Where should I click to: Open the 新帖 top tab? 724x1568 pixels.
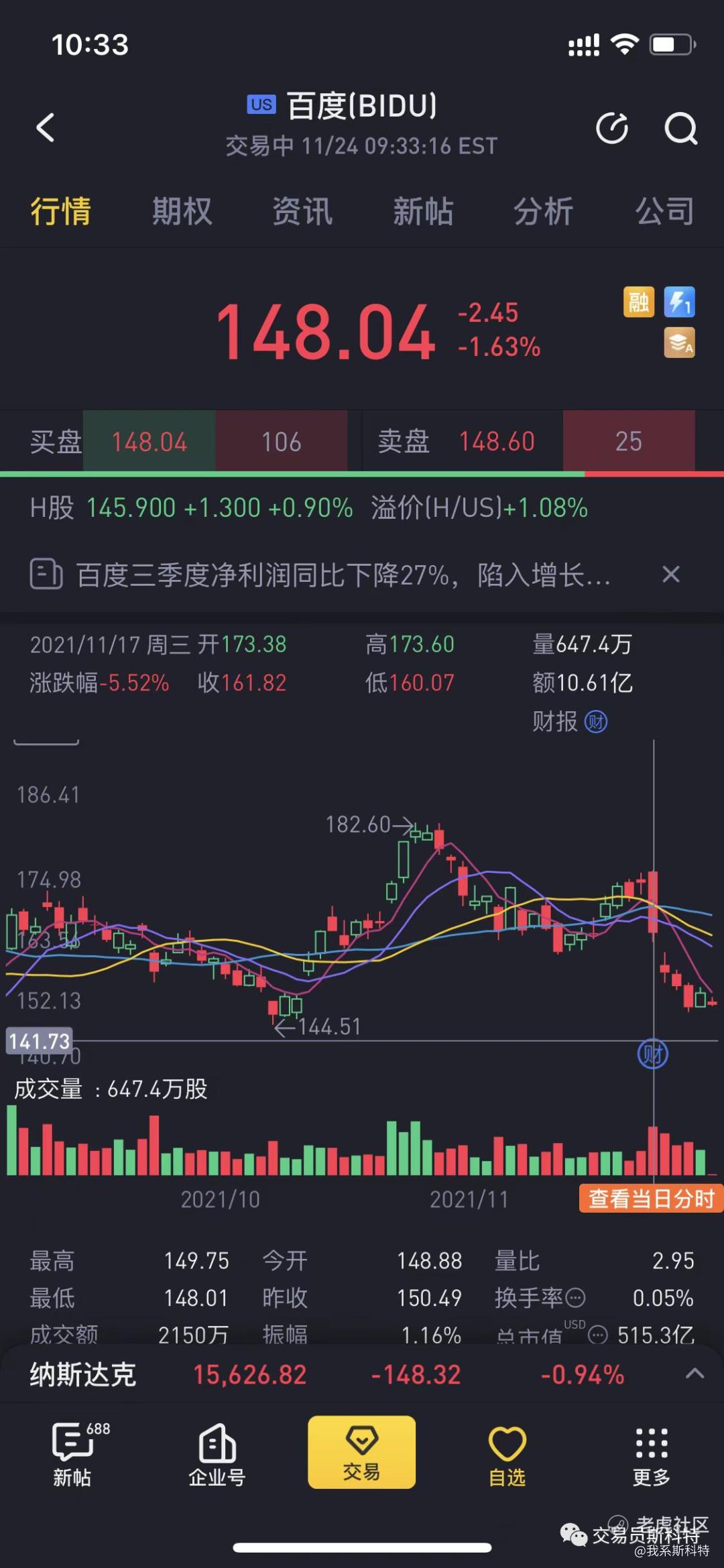click(423, 211)
